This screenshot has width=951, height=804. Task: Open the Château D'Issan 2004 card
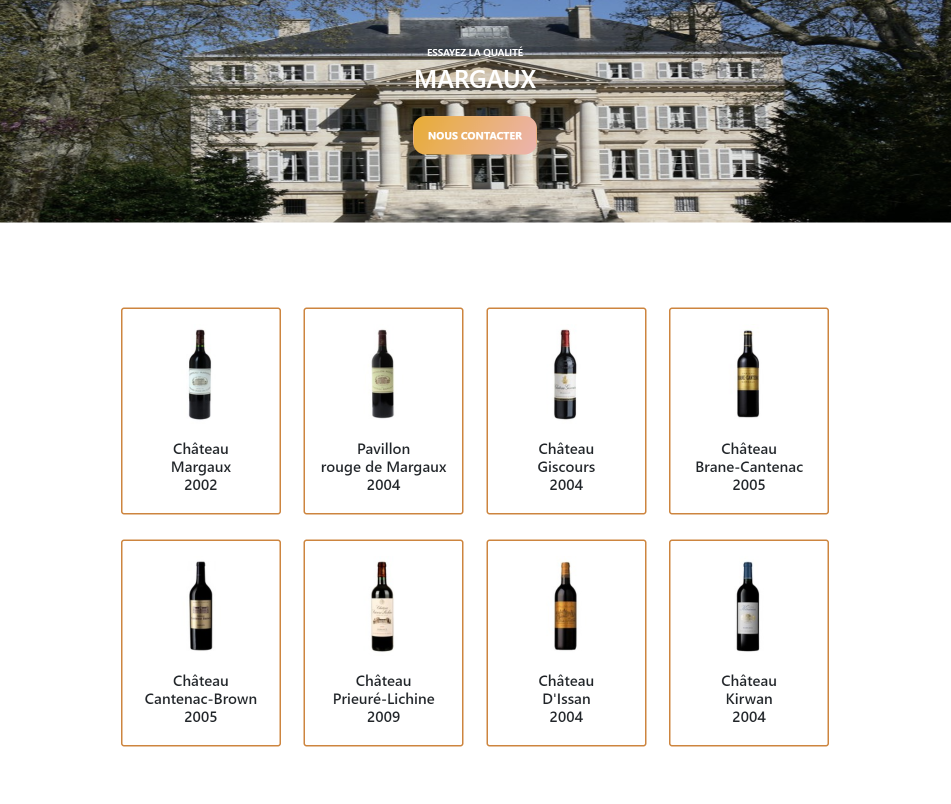pyautogui.click(x=566, y=643)
